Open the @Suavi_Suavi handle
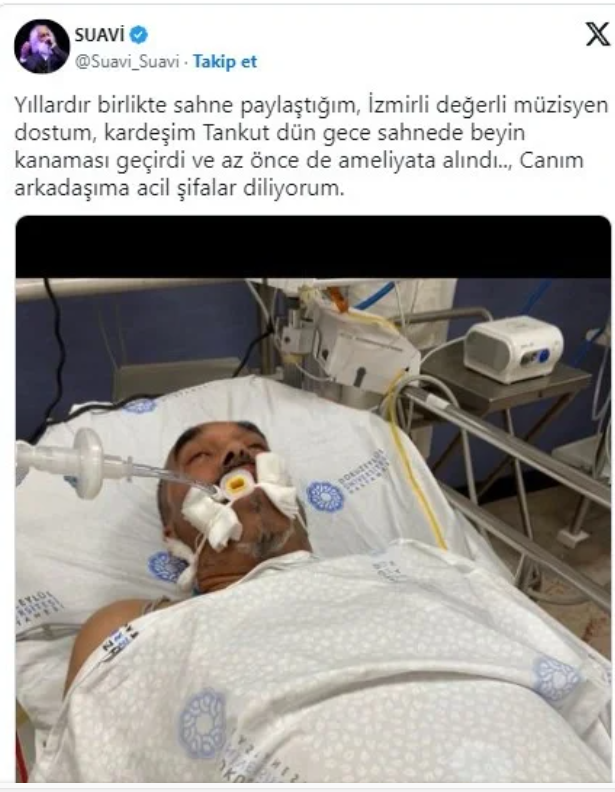 (x=128, y=62)
